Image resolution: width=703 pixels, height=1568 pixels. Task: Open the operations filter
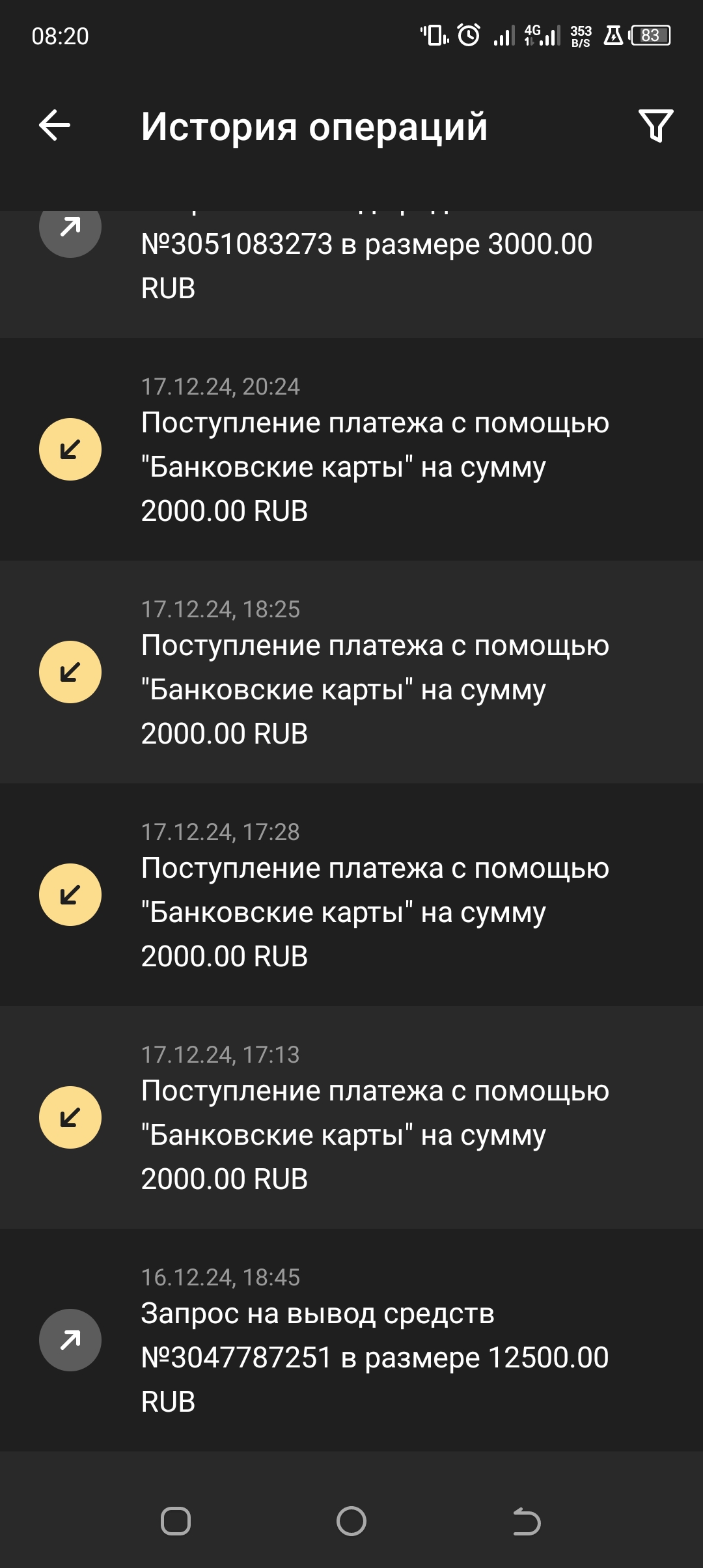(655, 125)
